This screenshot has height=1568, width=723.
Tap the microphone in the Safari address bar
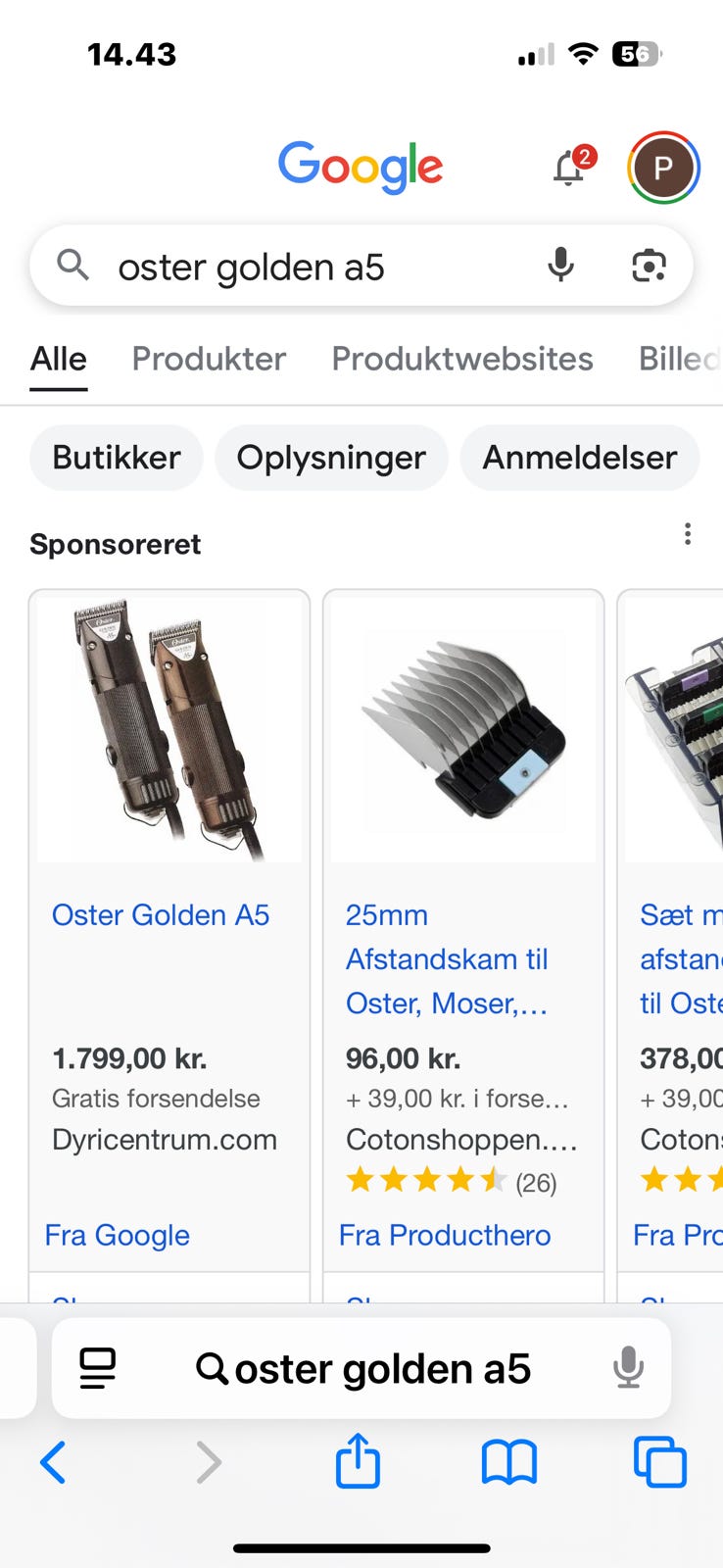(x=628, y=1368)
